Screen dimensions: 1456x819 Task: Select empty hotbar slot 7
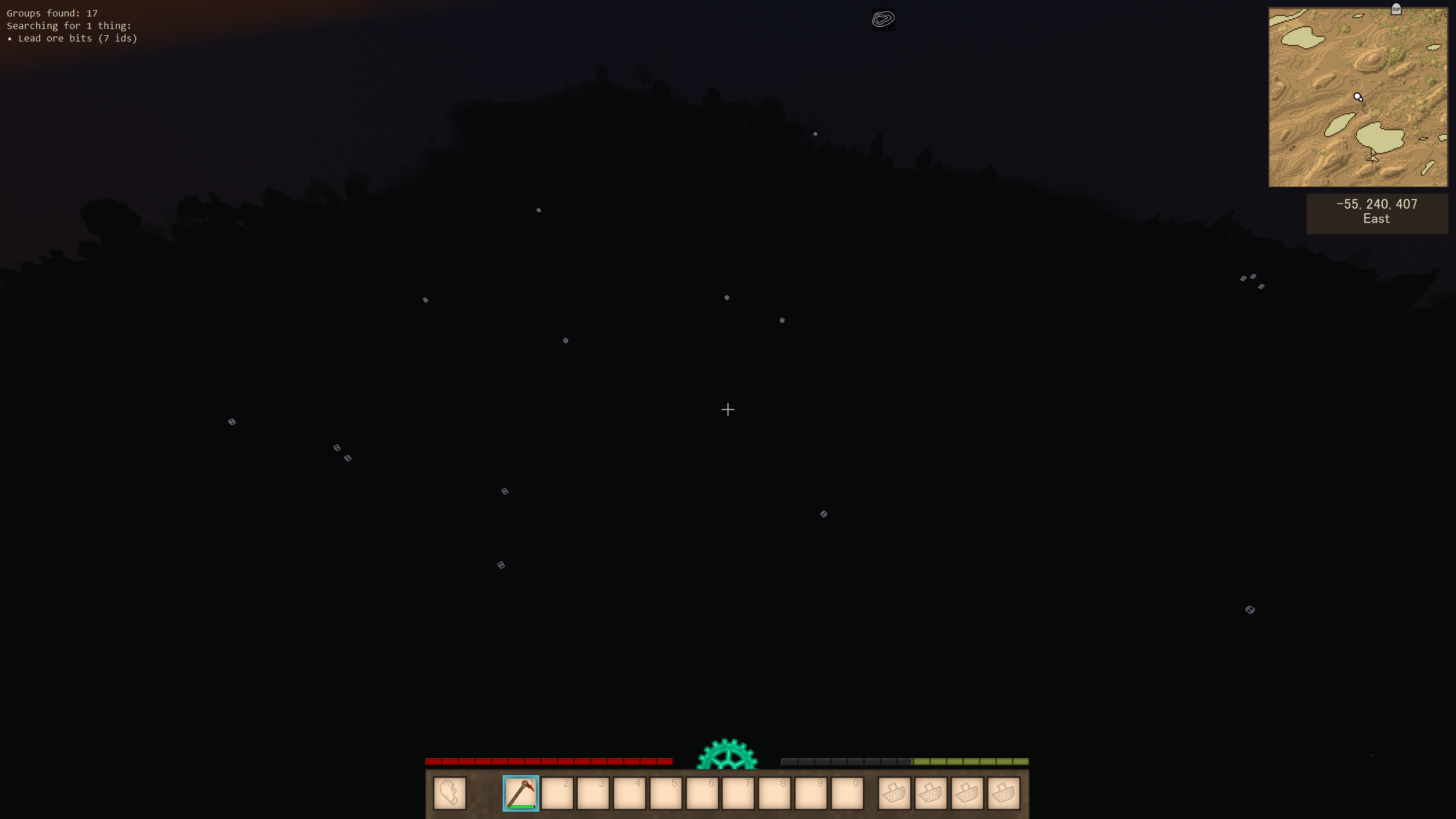click(x=738, y=793)
